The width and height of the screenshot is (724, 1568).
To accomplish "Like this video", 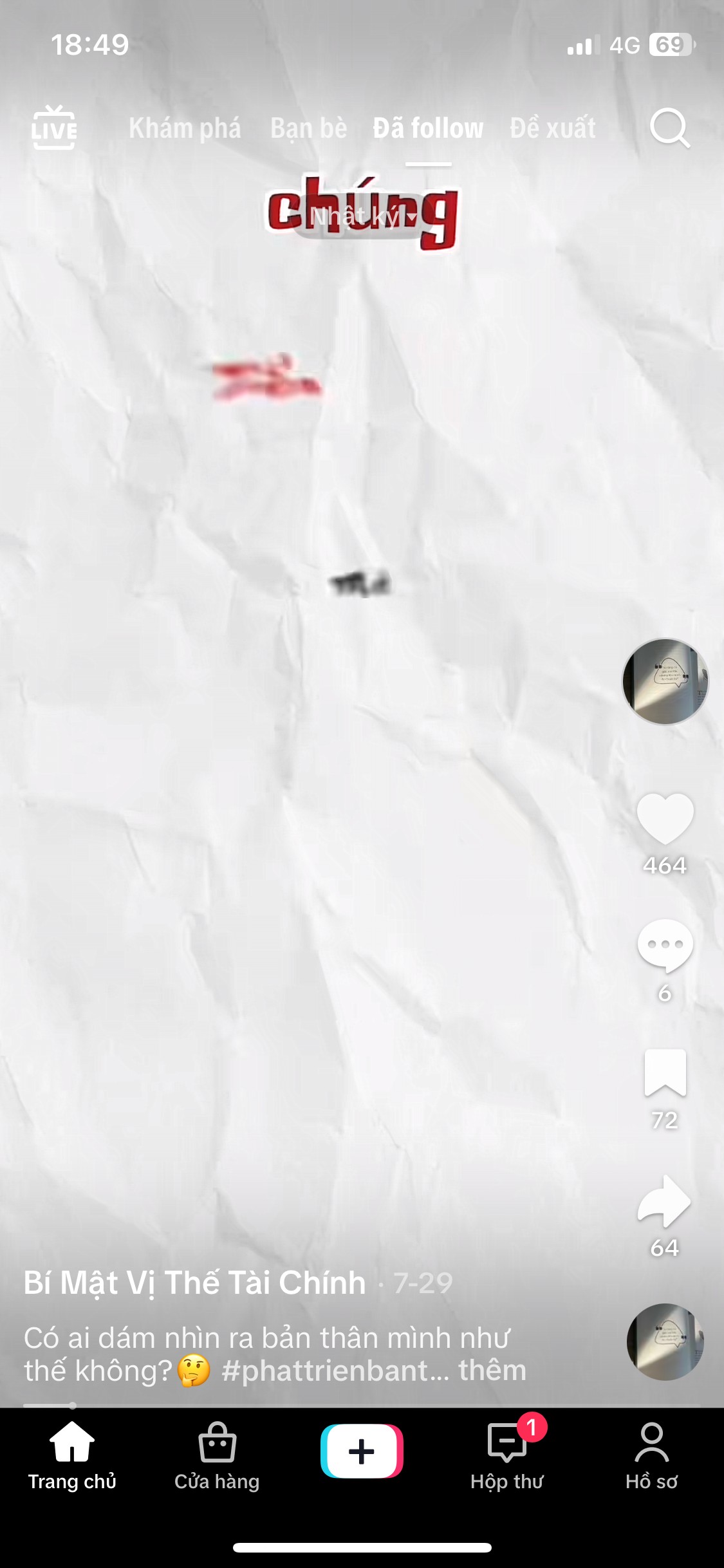I will [x=665, y=818].
